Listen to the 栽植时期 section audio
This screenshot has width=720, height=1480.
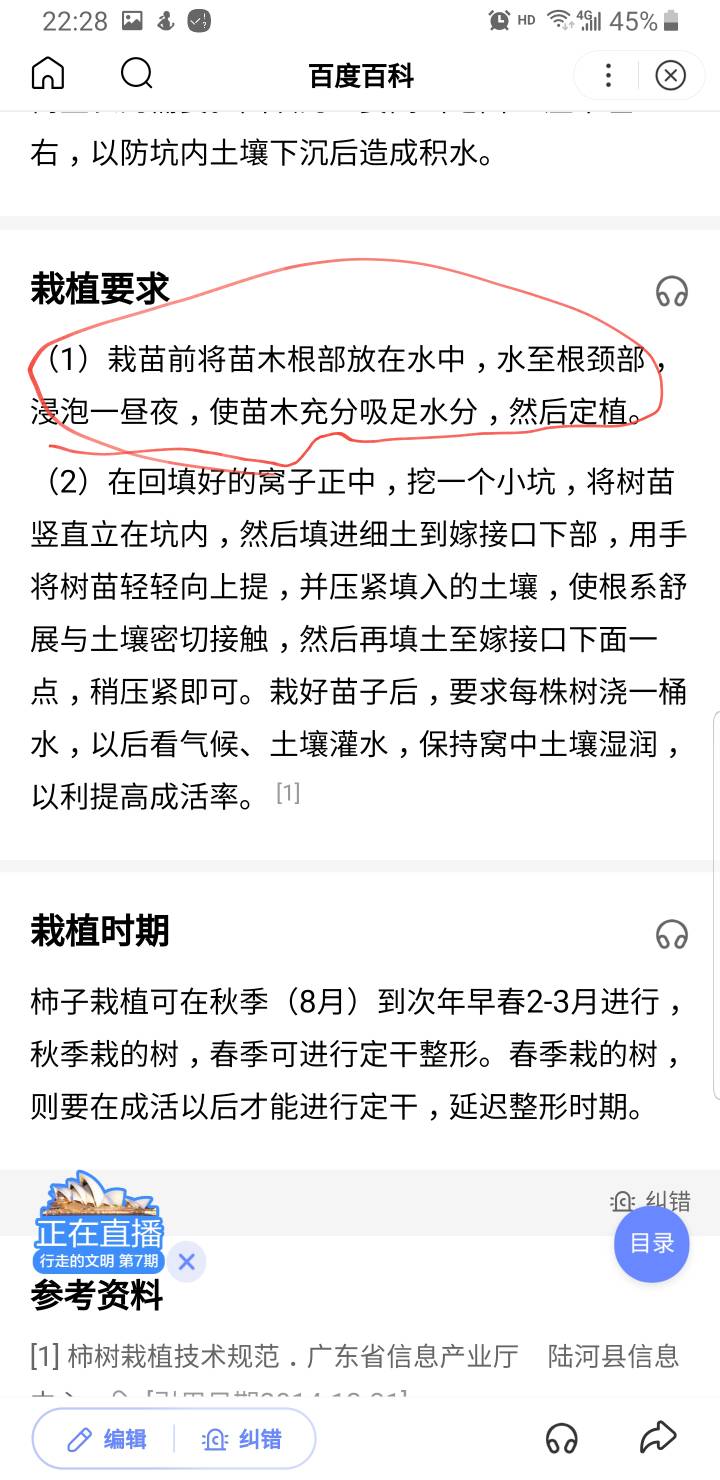coord(671,934)
